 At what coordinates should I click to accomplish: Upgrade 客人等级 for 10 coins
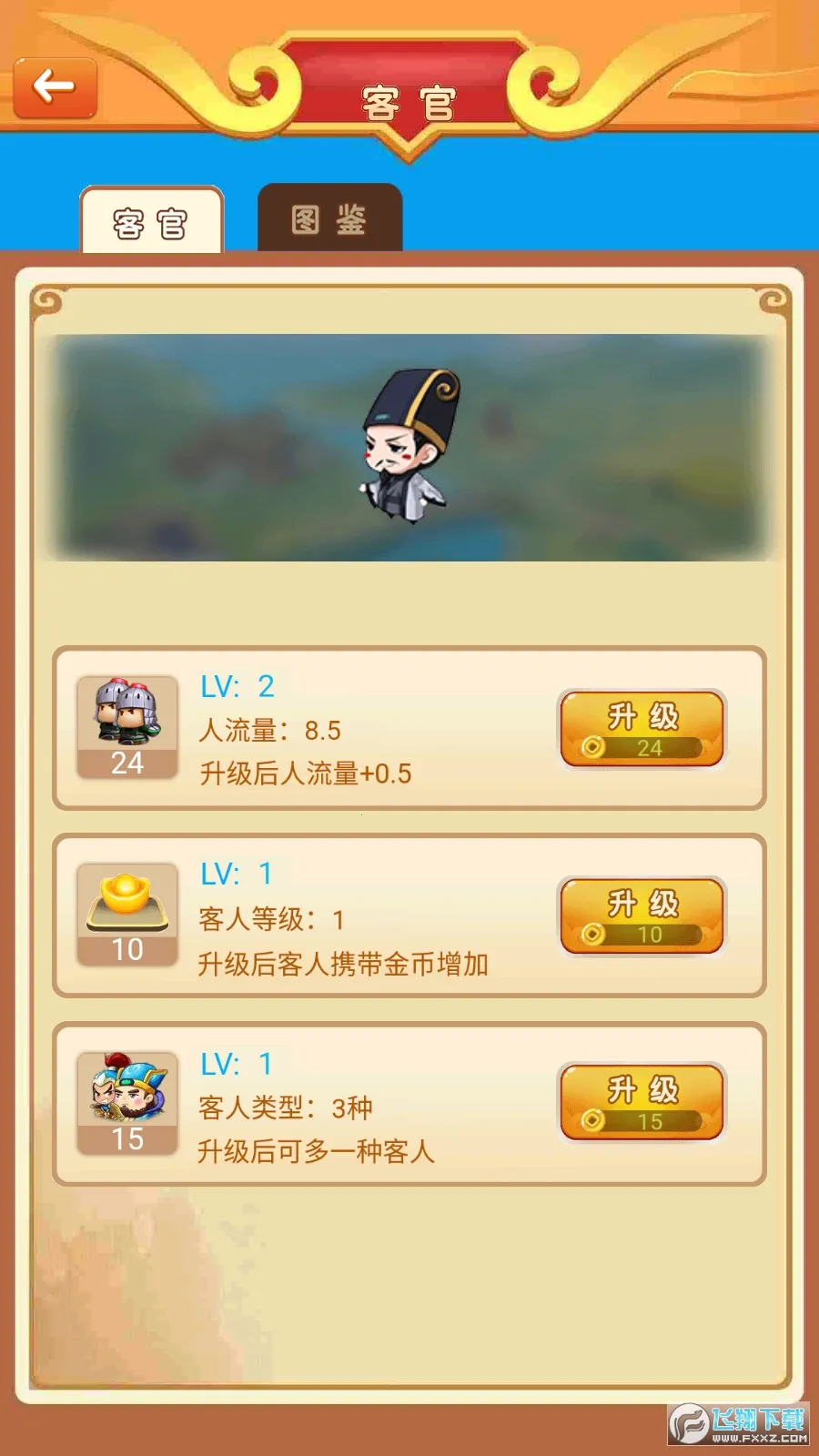click(642, 916)
